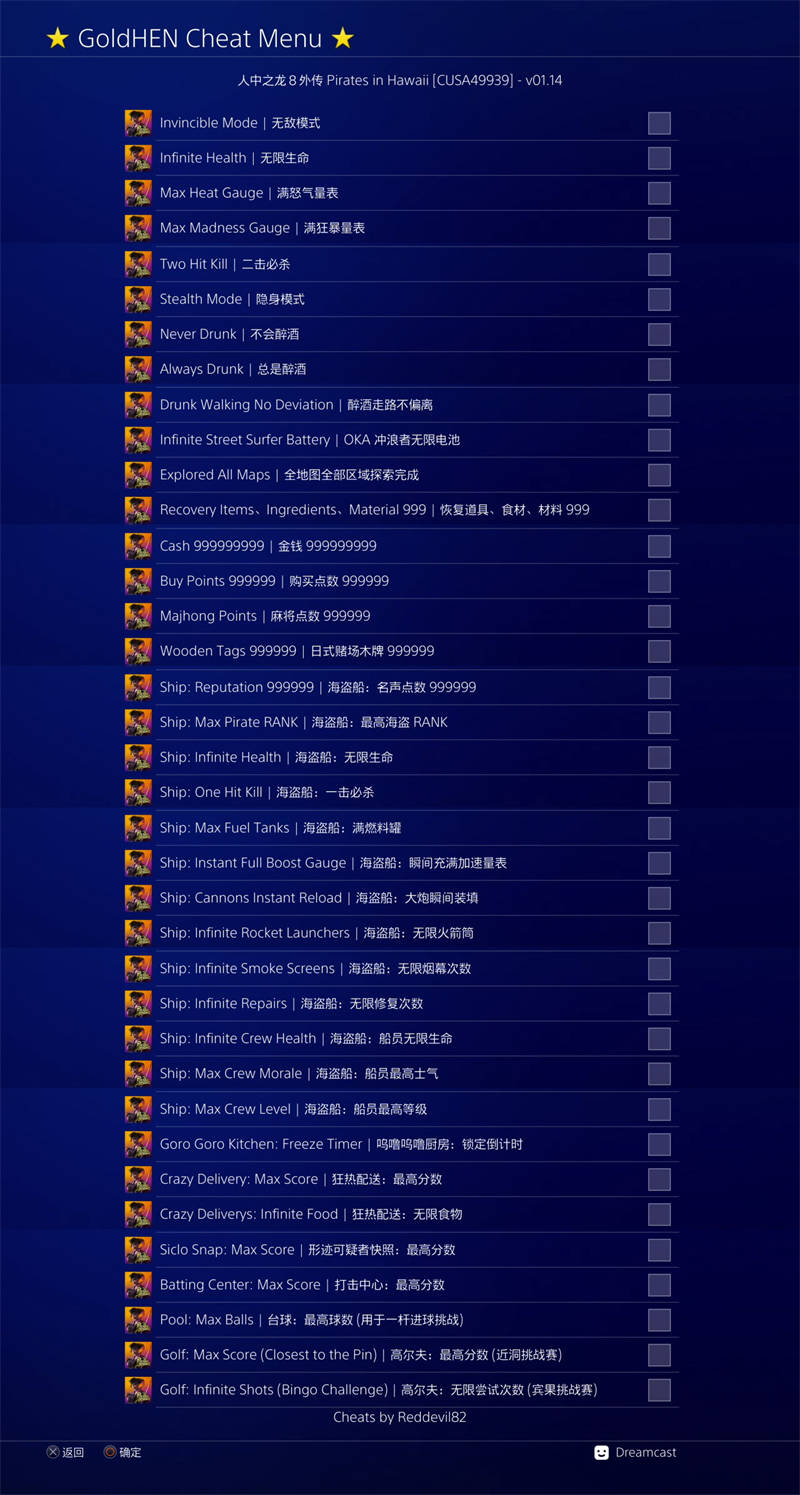Check Ship: Cannons Instant Reload
This screenshot has width=800, height=1495.
click(659, 898)
